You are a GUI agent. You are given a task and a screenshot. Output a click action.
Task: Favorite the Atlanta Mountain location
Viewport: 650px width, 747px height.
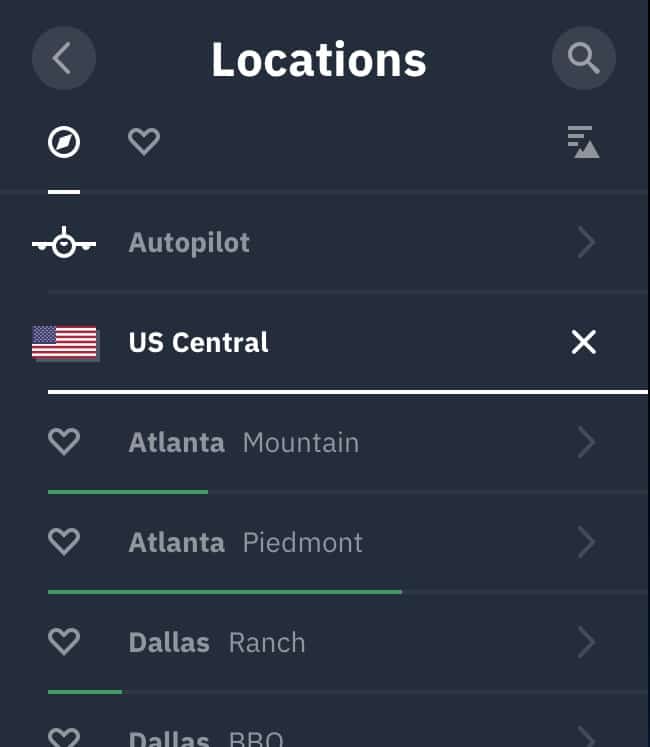pyautogui.click(x=64, y=442)
